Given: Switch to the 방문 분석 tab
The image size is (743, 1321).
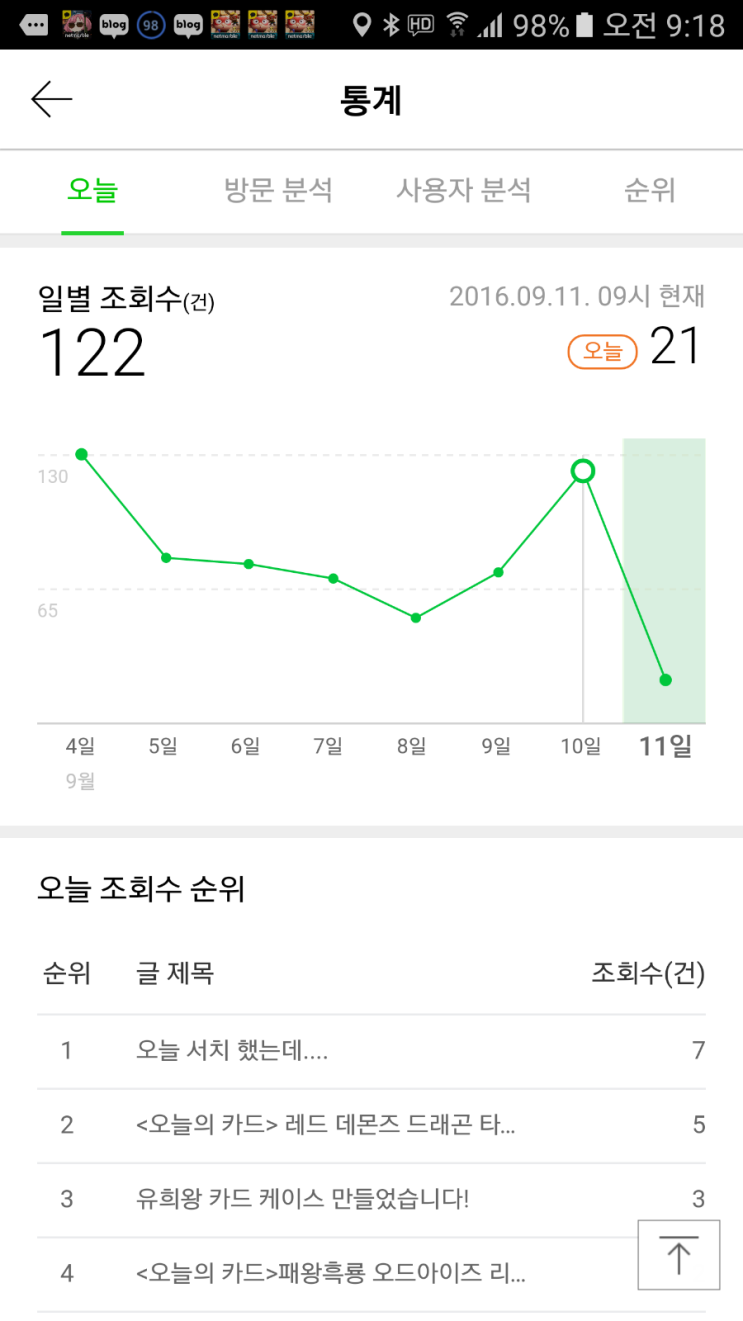Looking at the screenshot, I should 278,190.
